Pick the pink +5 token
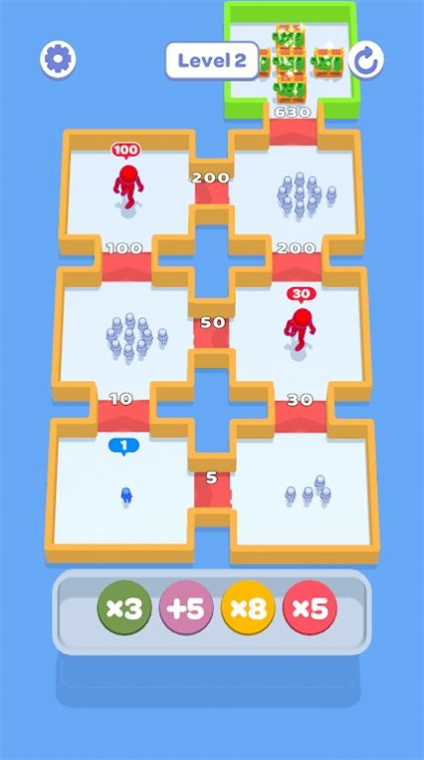 186,609
